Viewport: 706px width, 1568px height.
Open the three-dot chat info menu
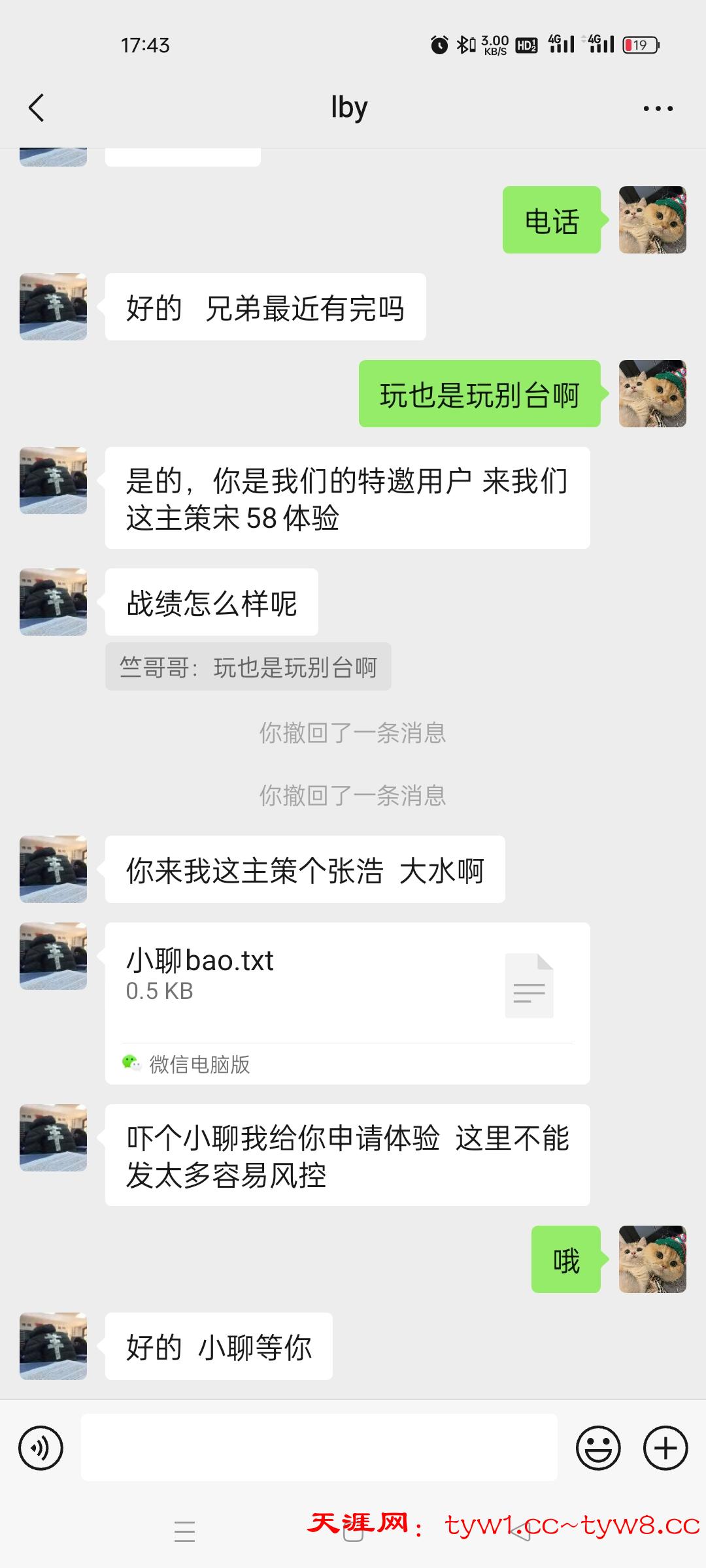point(658,108)
